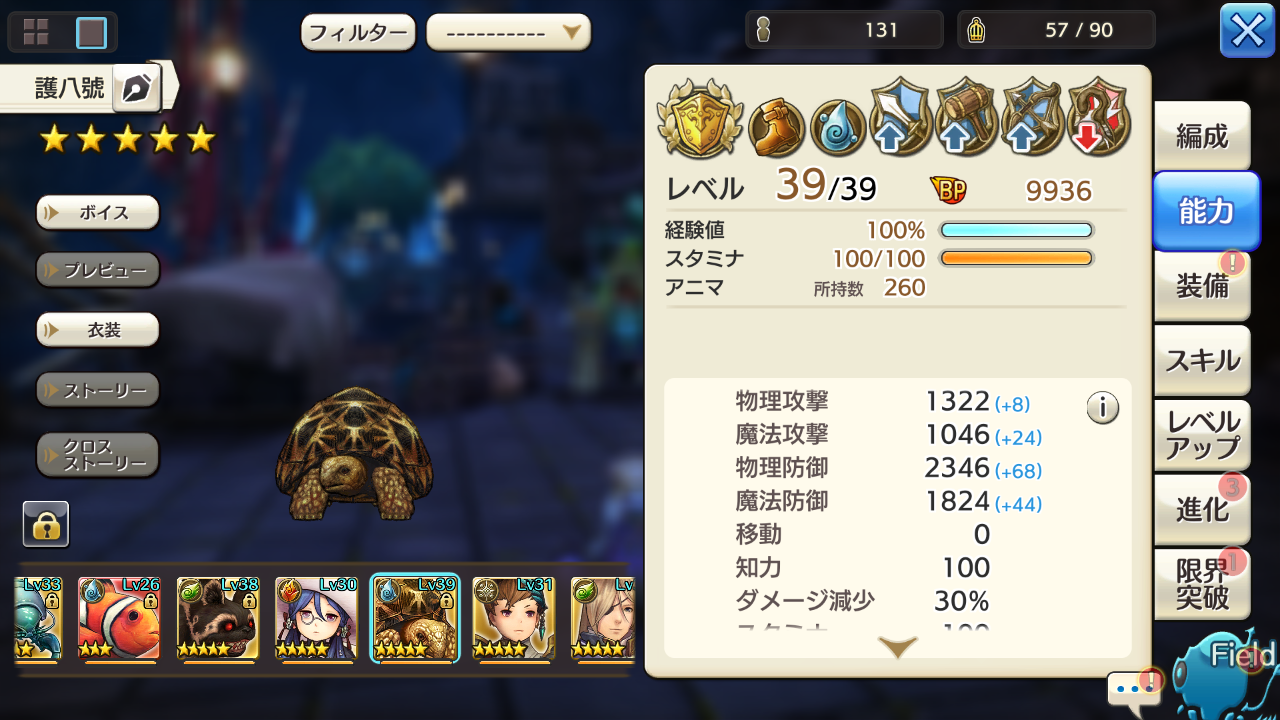Screen dimensions: 1280x720
Task: Switch to スキル skills tab
Action: pos(1201,360)
